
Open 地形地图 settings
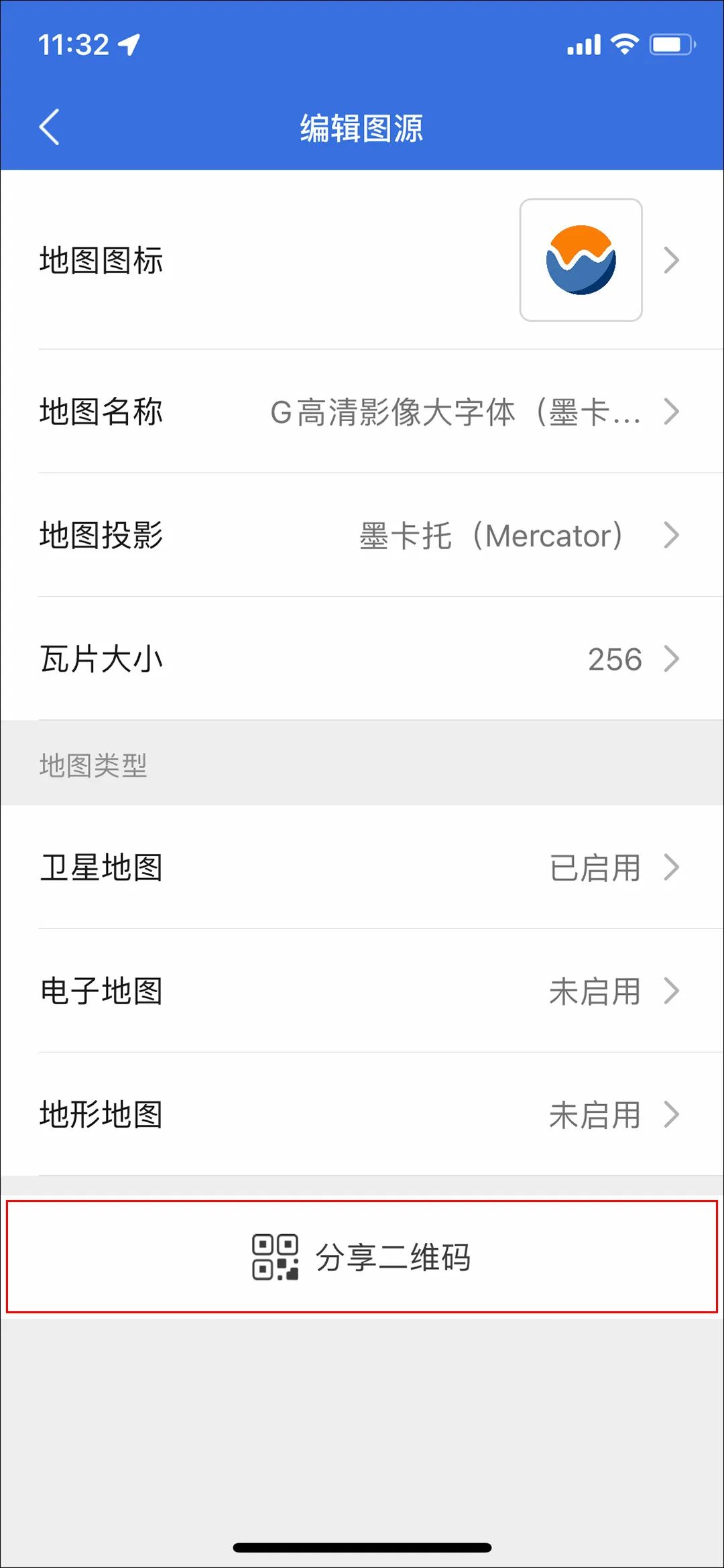tap(362, 1114)
